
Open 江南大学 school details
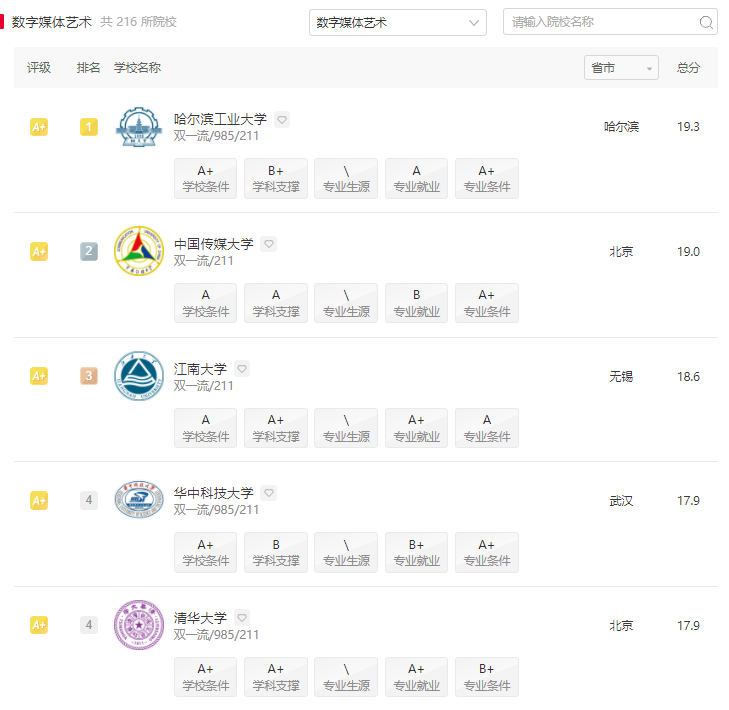click(x=200, y=369)
